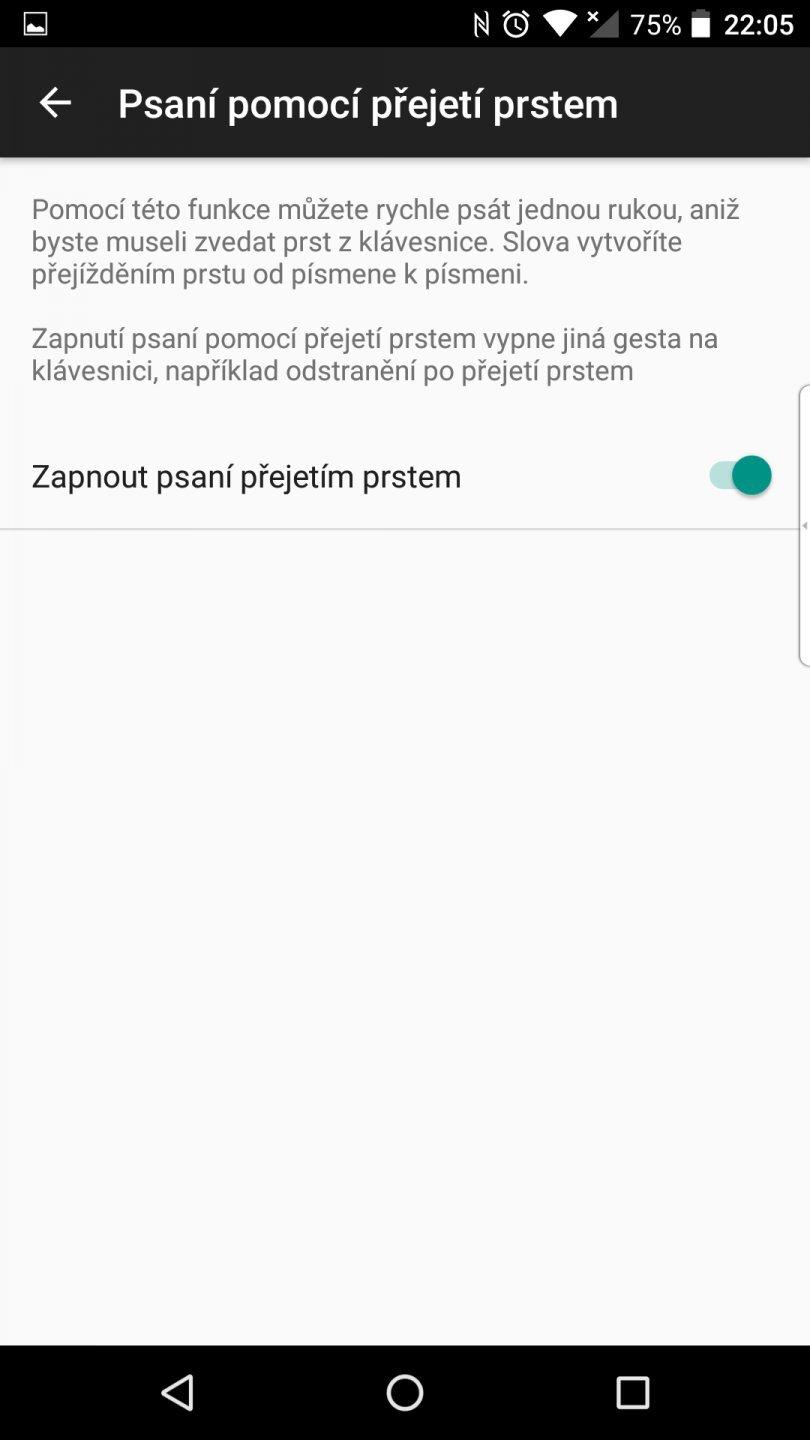Viewport: 810px width, 1440px height.
Task: Tap the screen title 'Psaní pomocí přejetí prstem'
Action: 367,102
